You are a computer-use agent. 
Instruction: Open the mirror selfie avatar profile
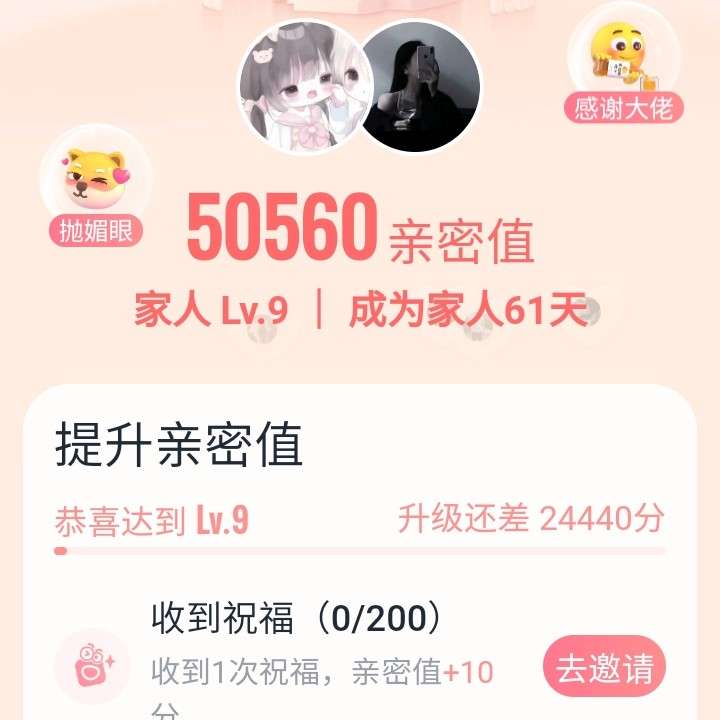tap(420, 86)
